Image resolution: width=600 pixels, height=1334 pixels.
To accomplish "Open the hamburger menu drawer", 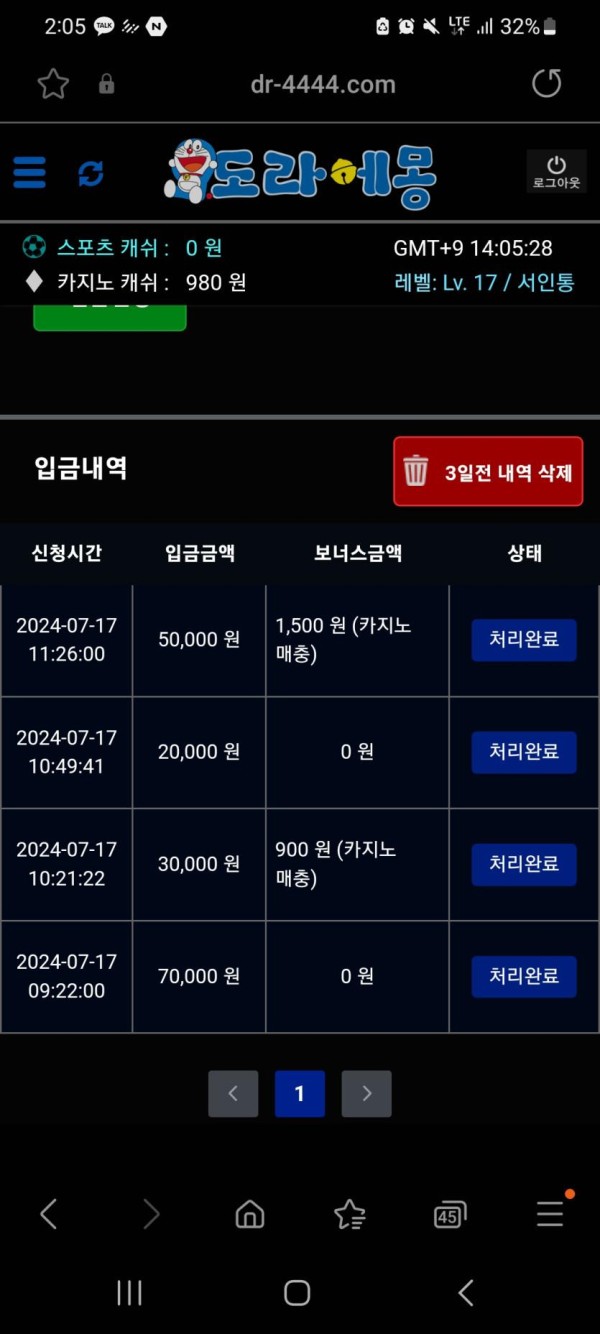I will click(29, 173).
